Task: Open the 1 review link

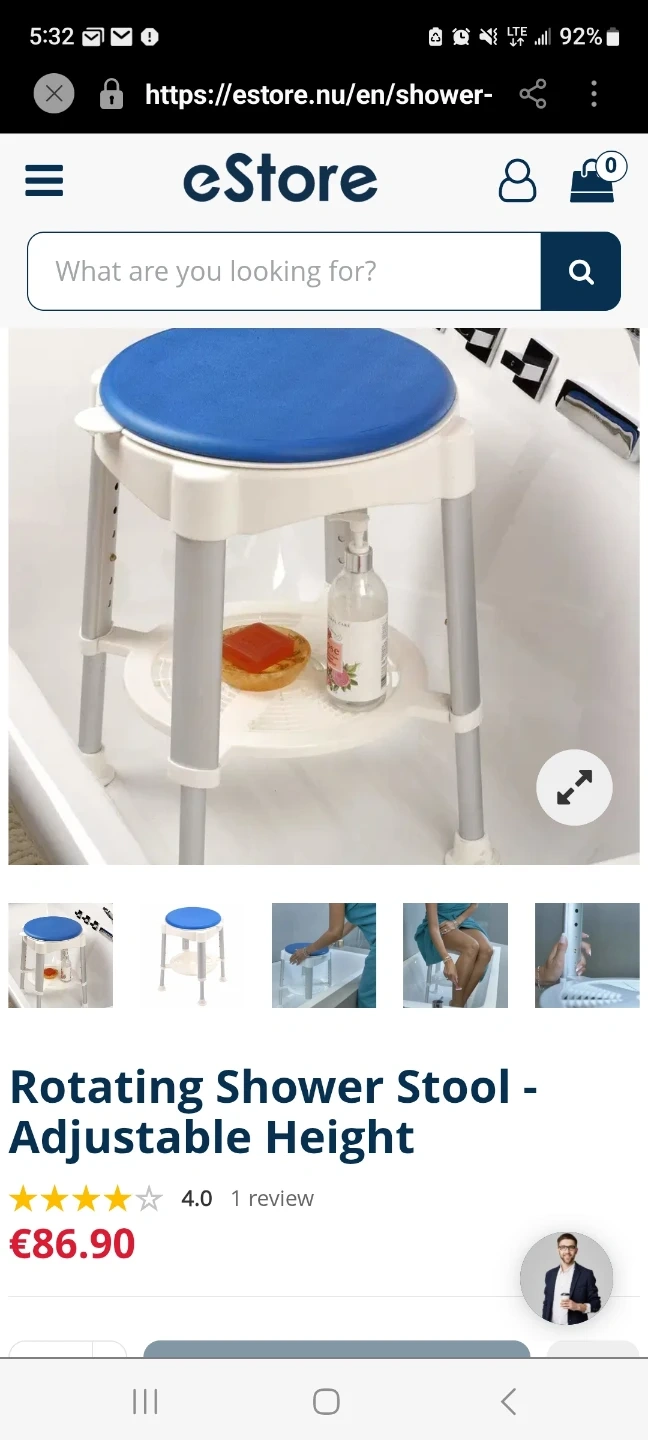Action: [x=272, y=1198]
